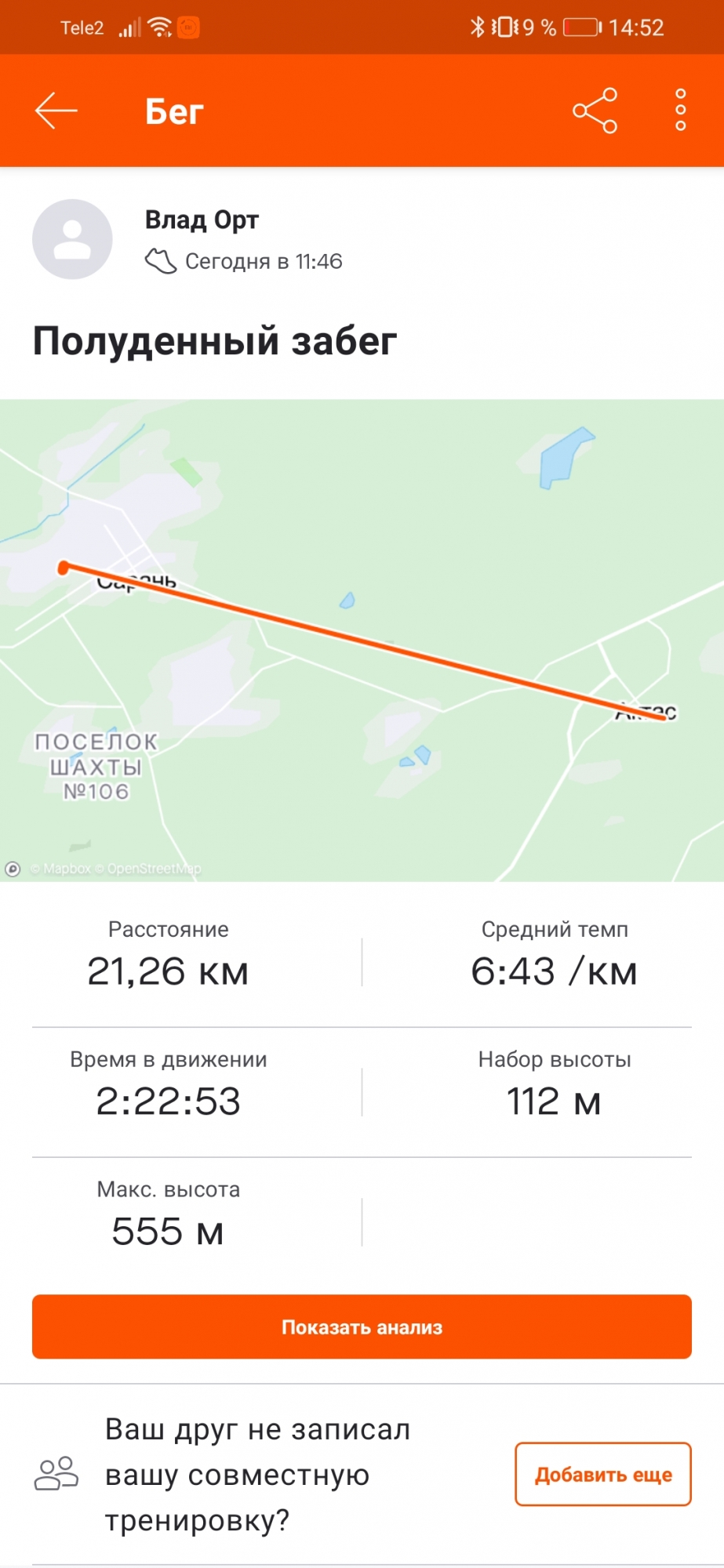The image size is (724, 1568).
Task: Open the route map
Action: 362,640
